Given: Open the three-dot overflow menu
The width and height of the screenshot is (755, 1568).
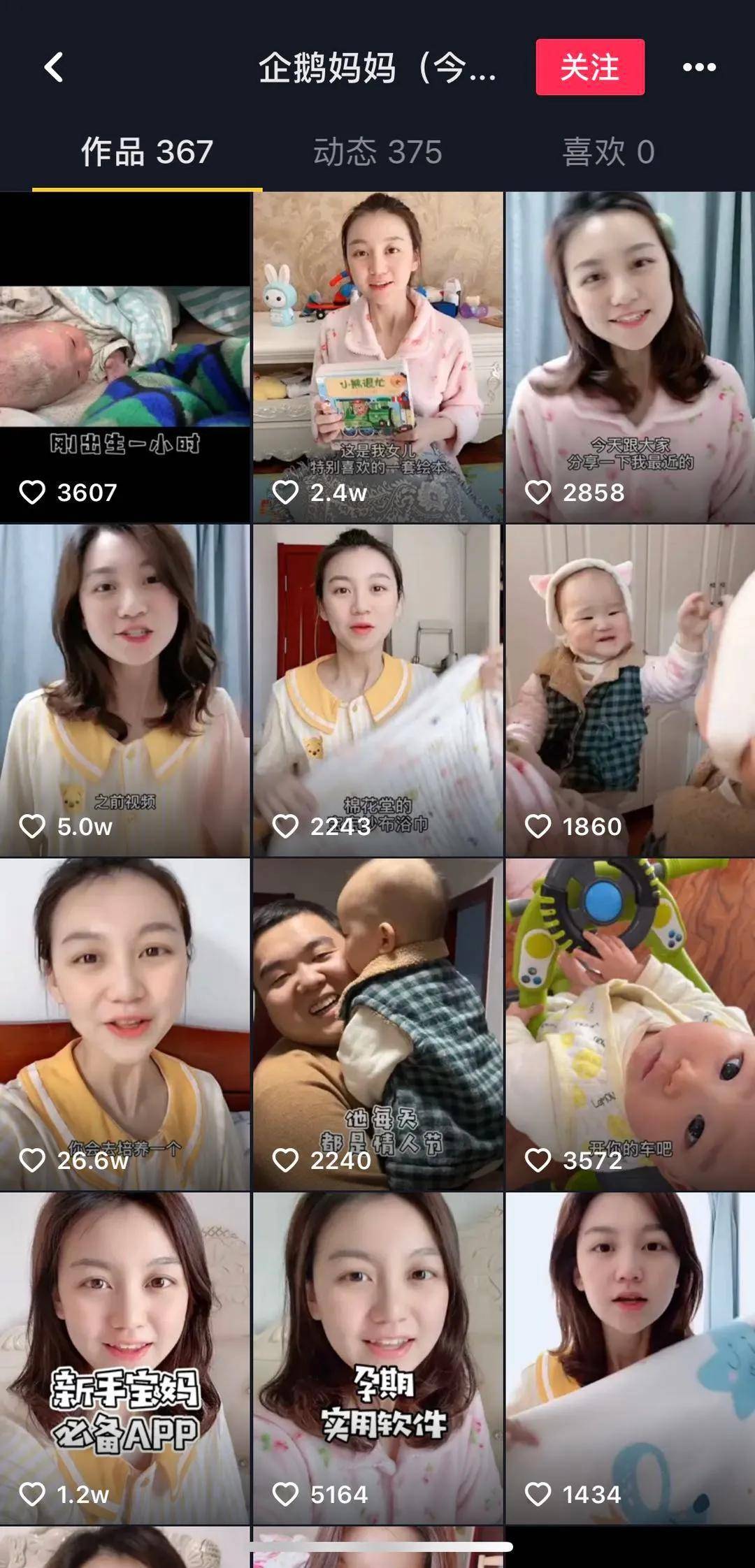Looking at the screenshot, I should [x=698, y=67].
